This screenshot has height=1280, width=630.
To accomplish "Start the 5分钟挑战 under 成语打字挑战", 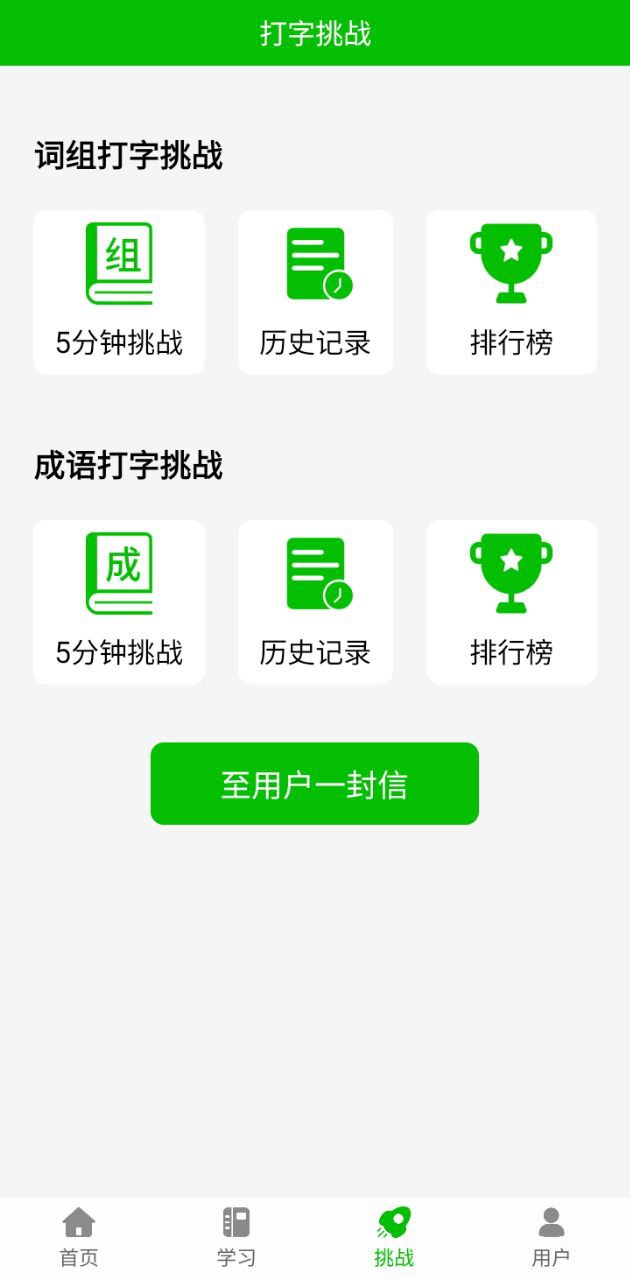I will click(x=119, y=602).
